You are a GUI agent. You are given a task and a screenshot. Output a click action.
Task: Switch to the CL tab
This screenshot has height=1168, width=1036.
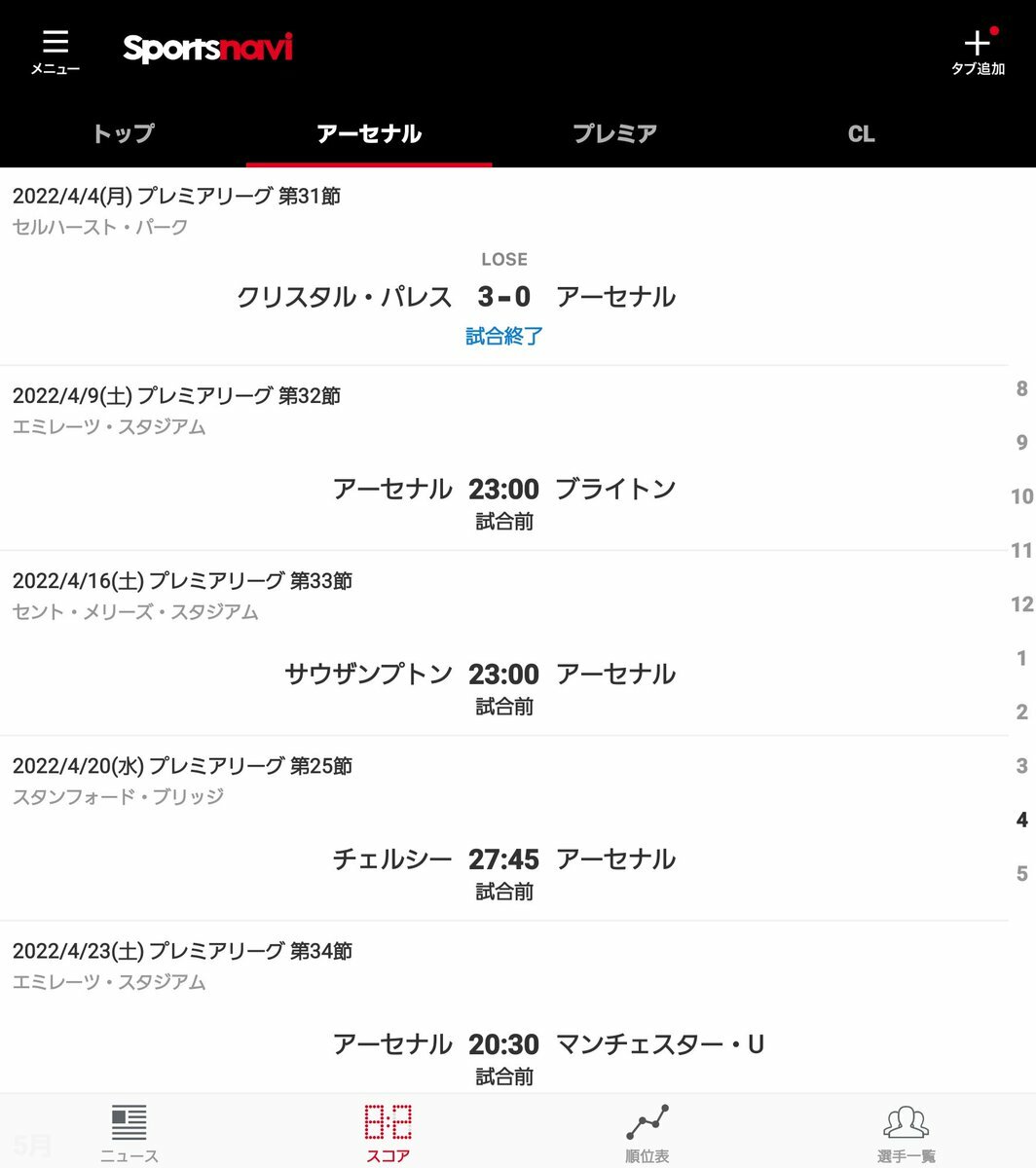click(861, 133)
